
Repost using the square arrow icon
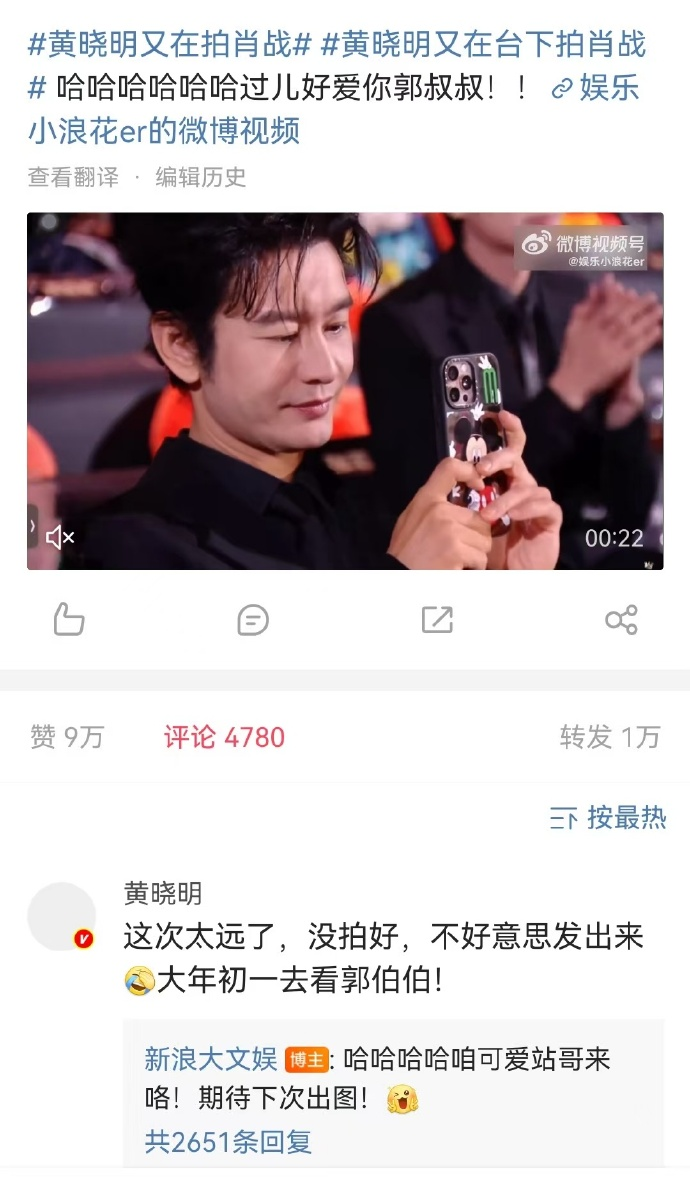point(437,620)
